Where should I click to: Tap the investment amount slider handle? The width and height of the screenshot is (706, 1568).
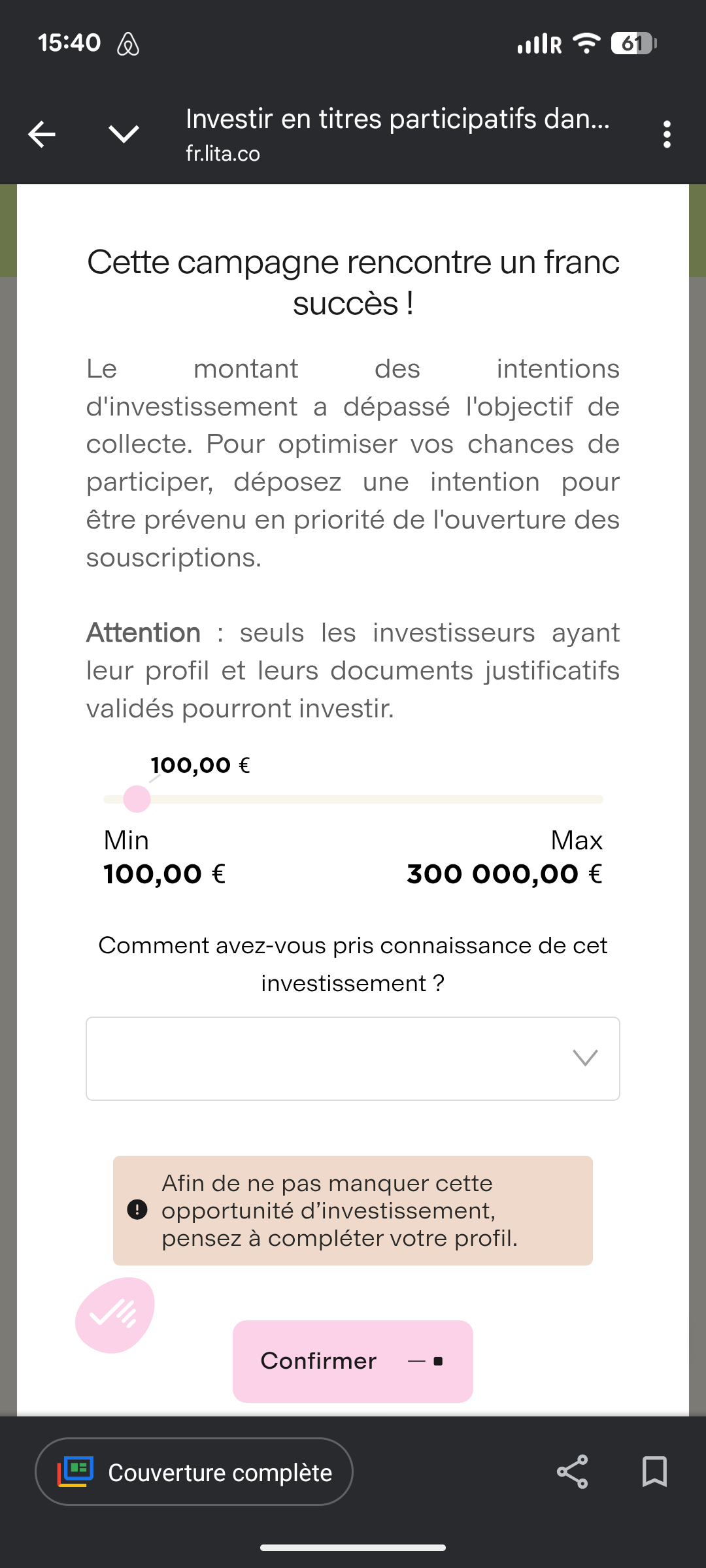tap(137, 799)
